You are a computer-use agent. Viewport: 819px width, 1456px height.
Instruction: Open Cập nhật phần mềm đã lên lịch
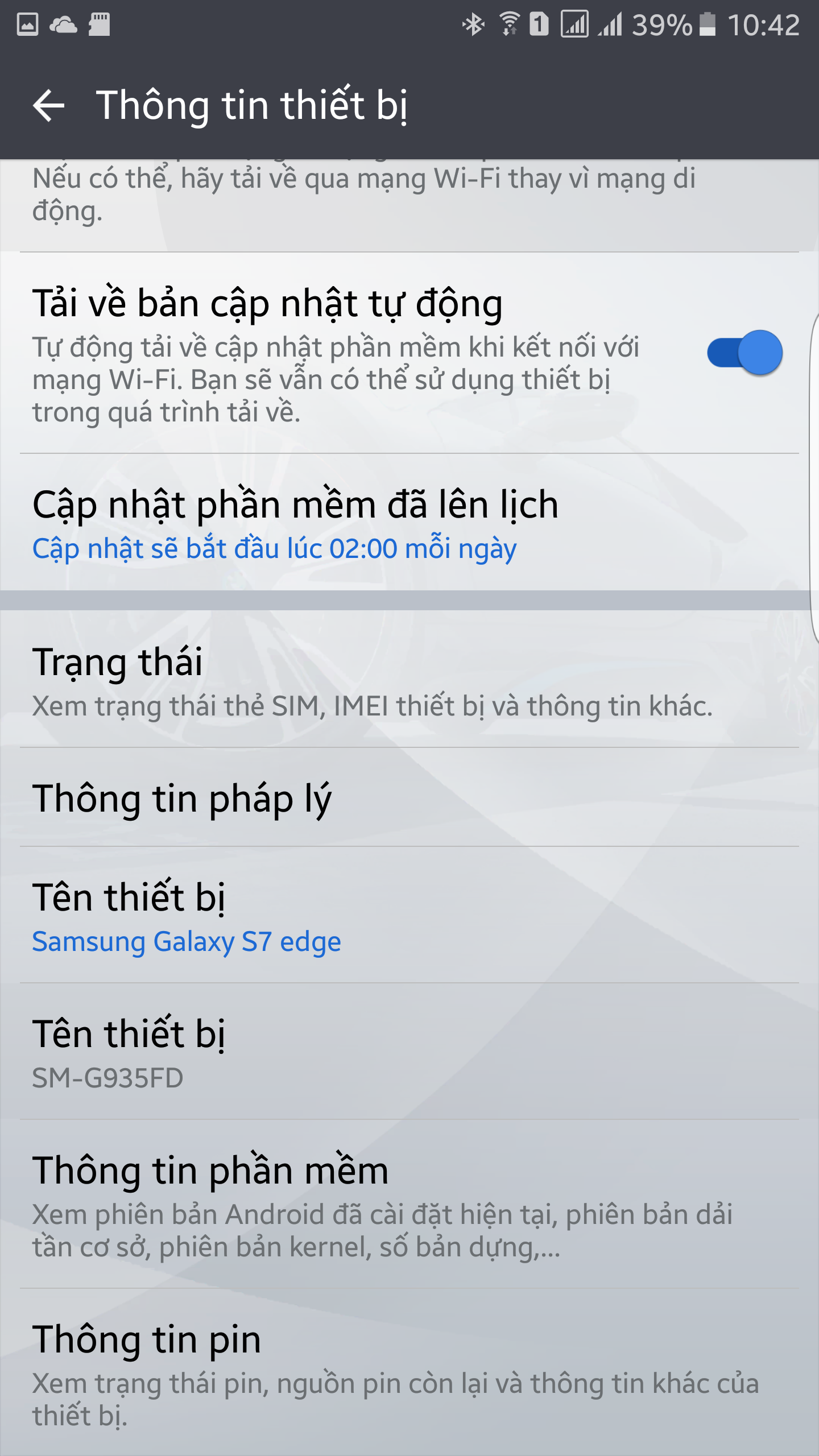(x=409, y=522)
